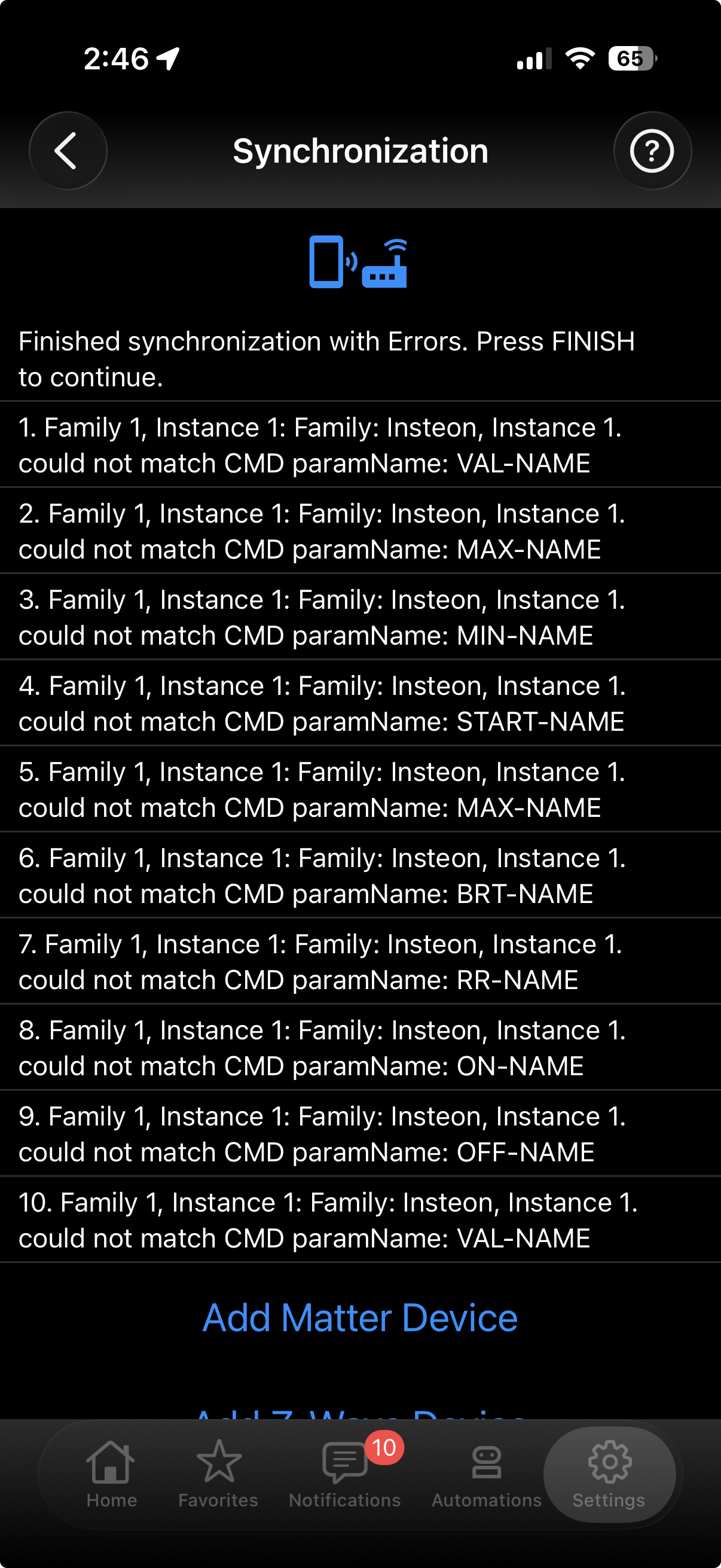Tap Add Matter Device link
Screen dimensions: 721x1568
point(360,1318)
